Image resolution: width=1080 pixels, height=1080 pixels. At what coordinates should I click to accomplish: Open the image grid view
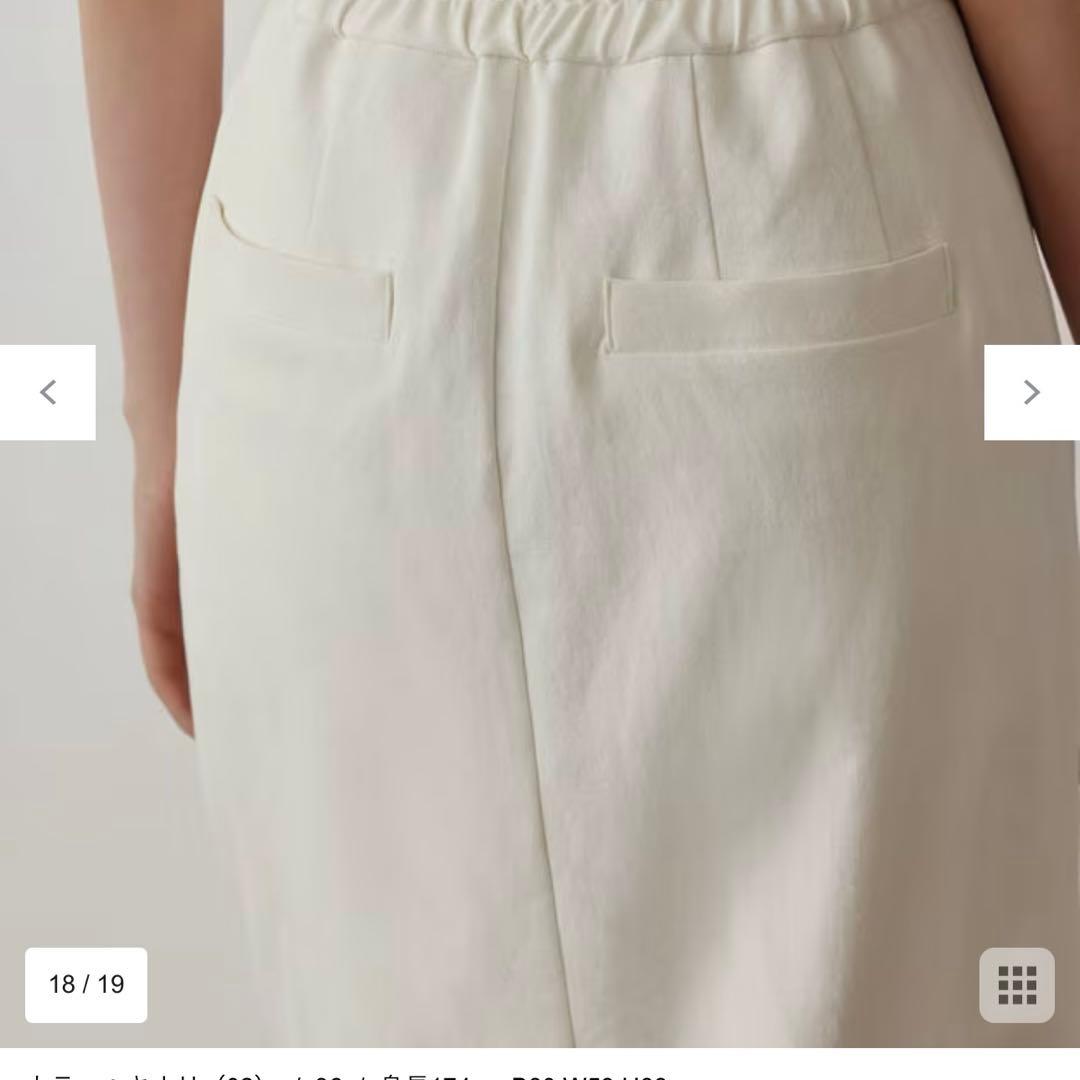pos(1016,984)
